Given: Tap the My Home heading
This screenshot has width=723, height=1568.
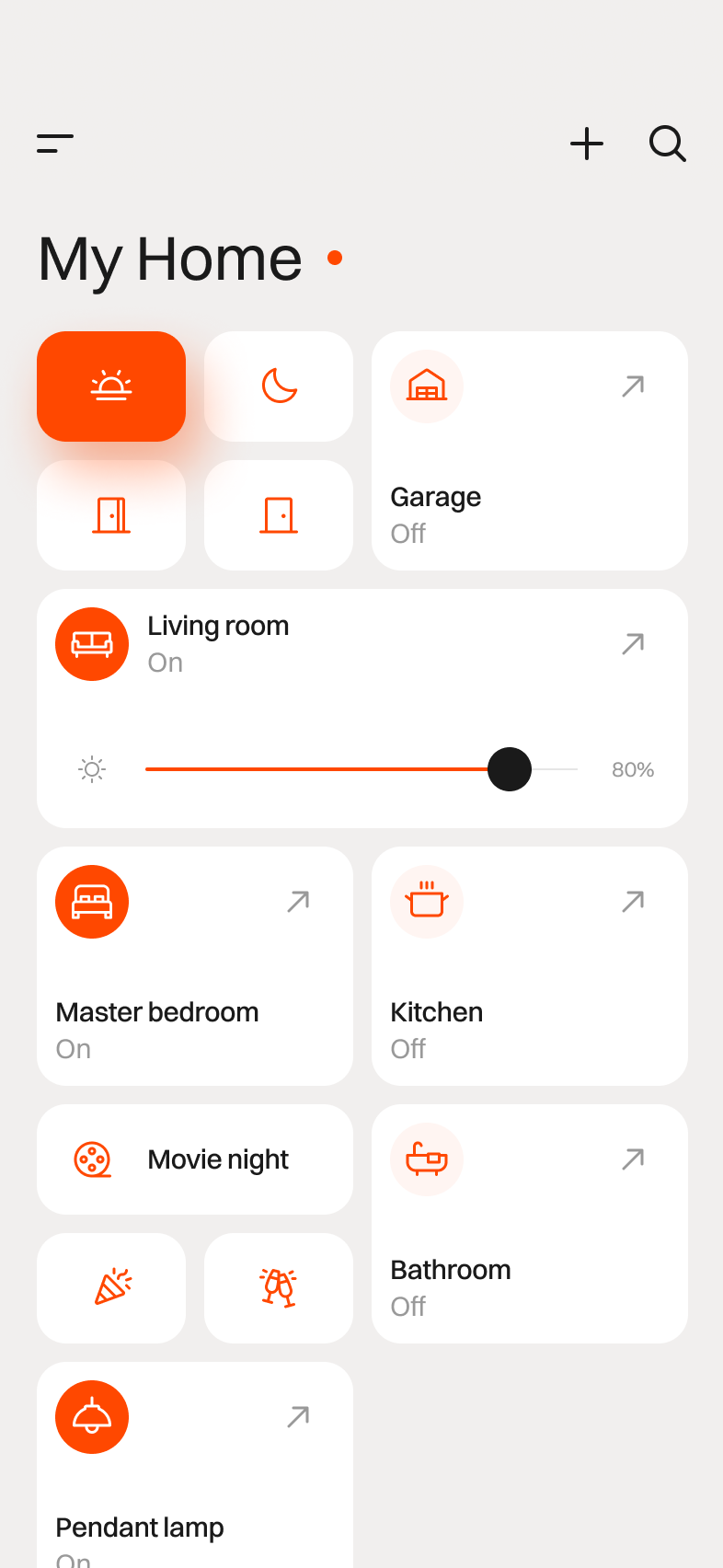Looking at the screenshot, I should [x=170, y=258].
